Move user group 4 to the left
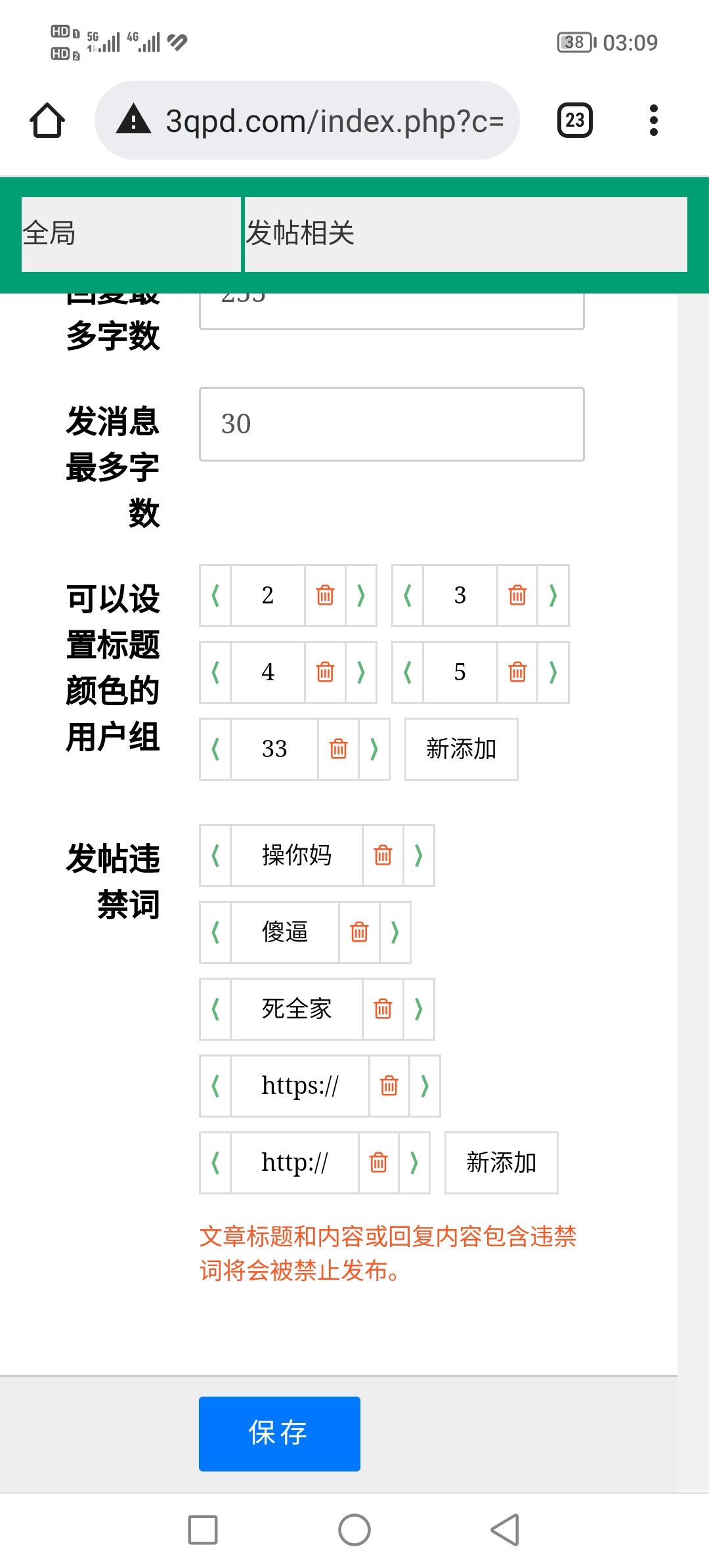 click(215, 672)
